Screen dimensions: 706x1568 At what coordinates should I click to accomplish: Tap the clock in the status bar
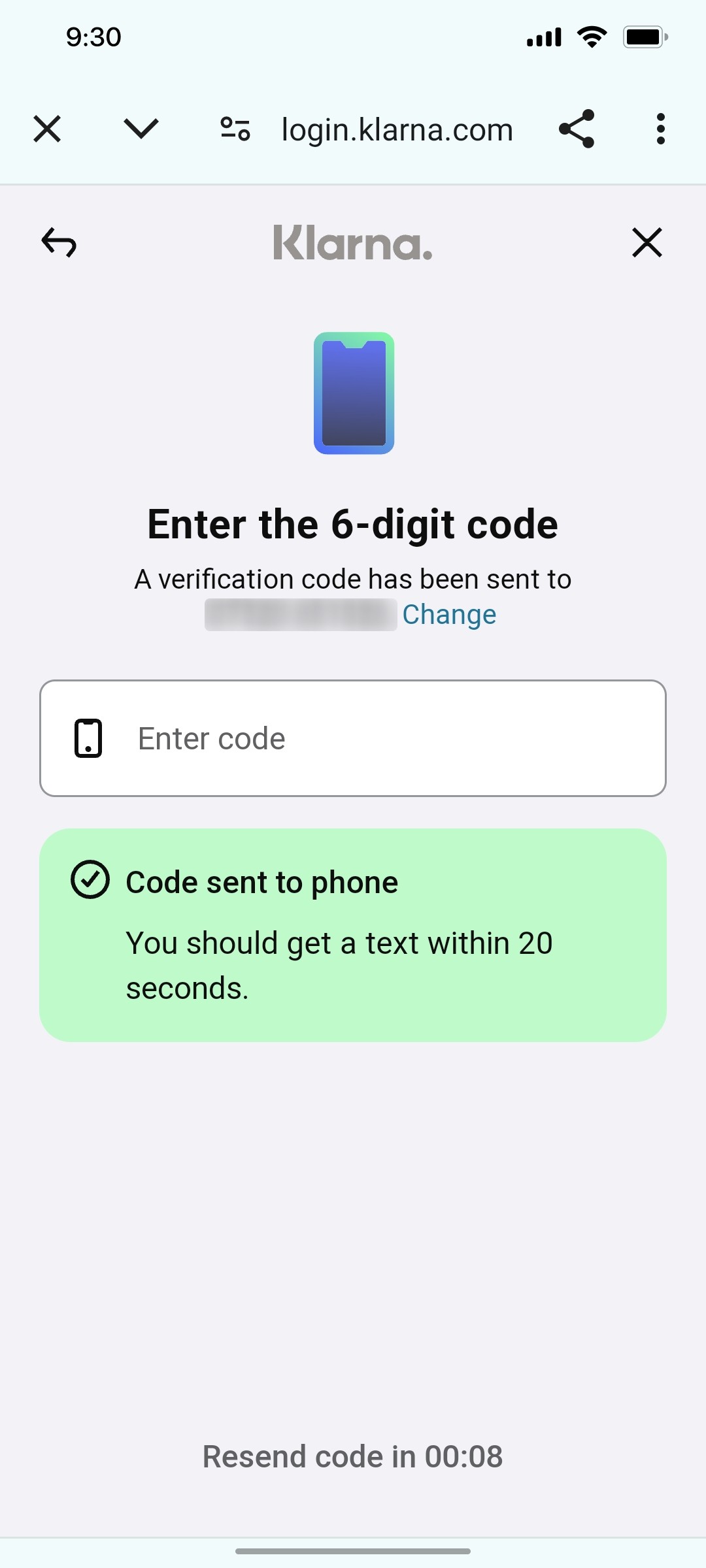[x=93, y=37]
